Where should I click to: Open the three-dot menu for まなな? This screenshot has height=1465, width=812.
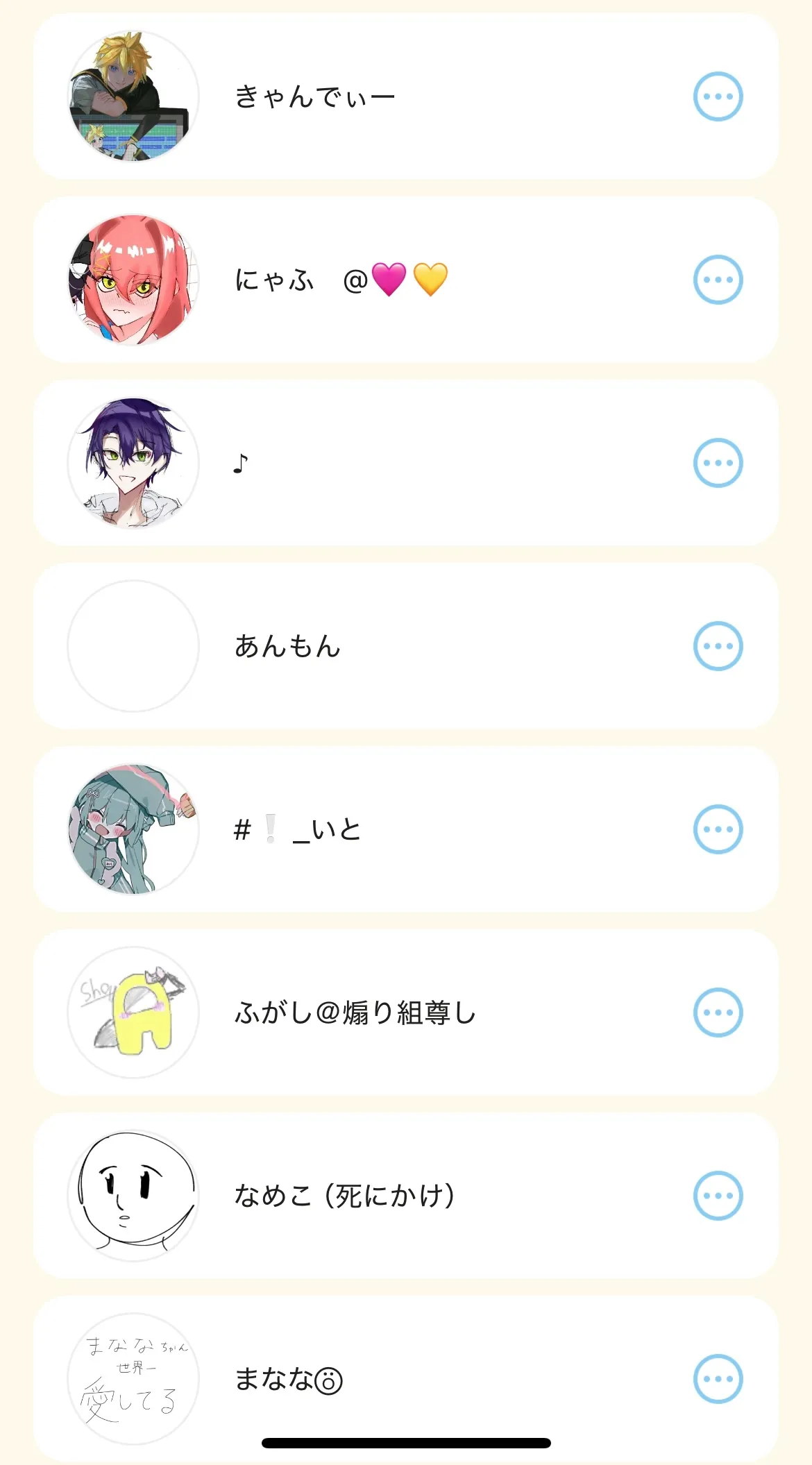[x=718, y=1379]
